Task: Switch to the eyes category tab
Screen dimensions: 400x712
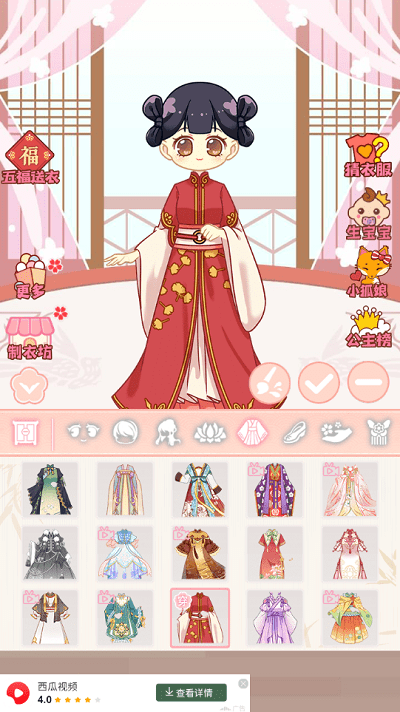Action: pyautogui.click(x=84, y=431)
